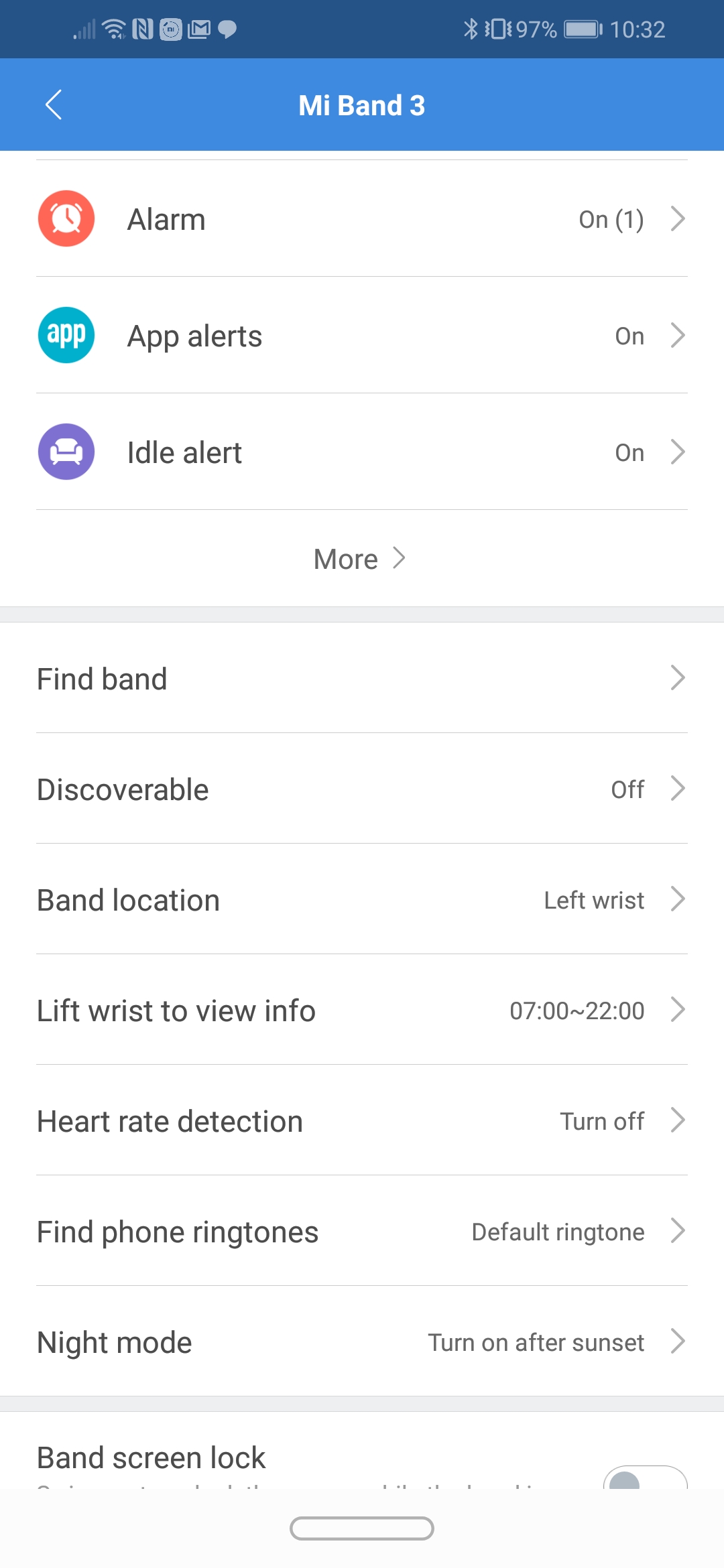Choose Find phone ringtones

[362, 1231]
